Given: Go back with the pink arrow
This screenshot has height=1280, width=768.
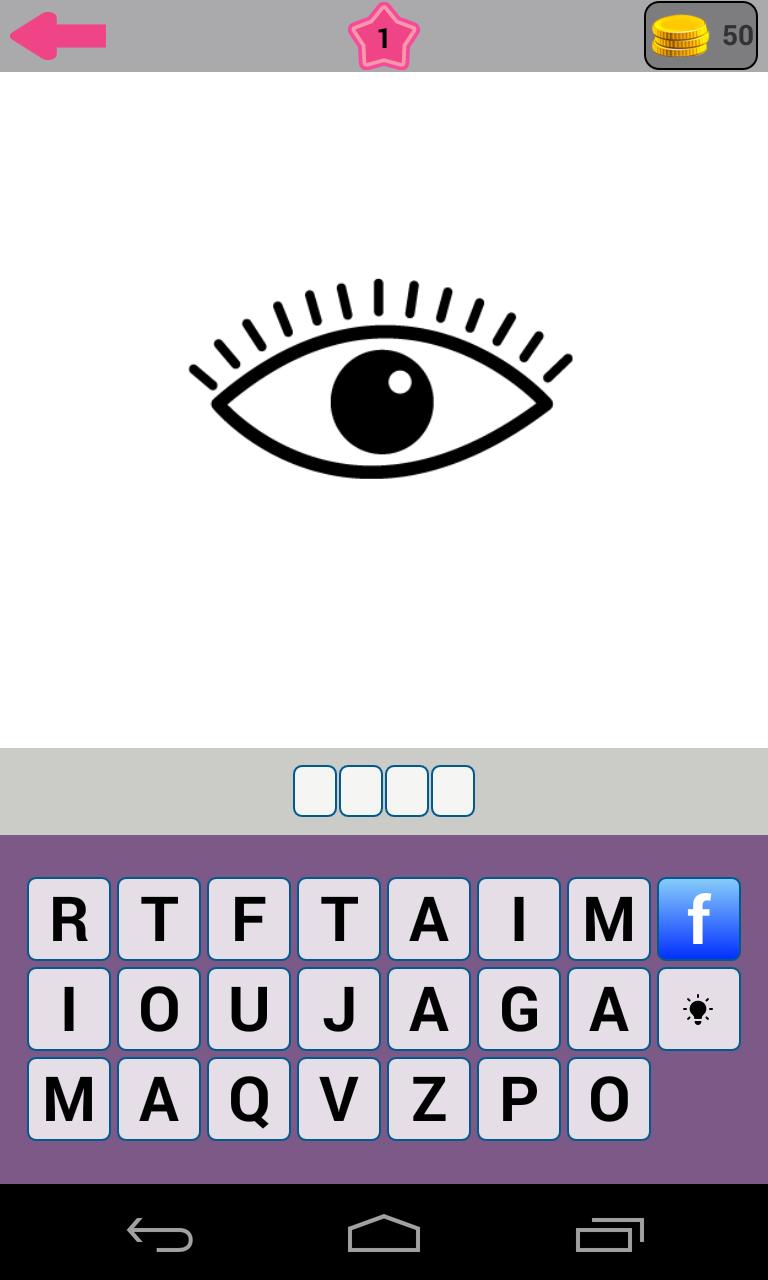Looking at the screenshot, I should tap(58, 36).
